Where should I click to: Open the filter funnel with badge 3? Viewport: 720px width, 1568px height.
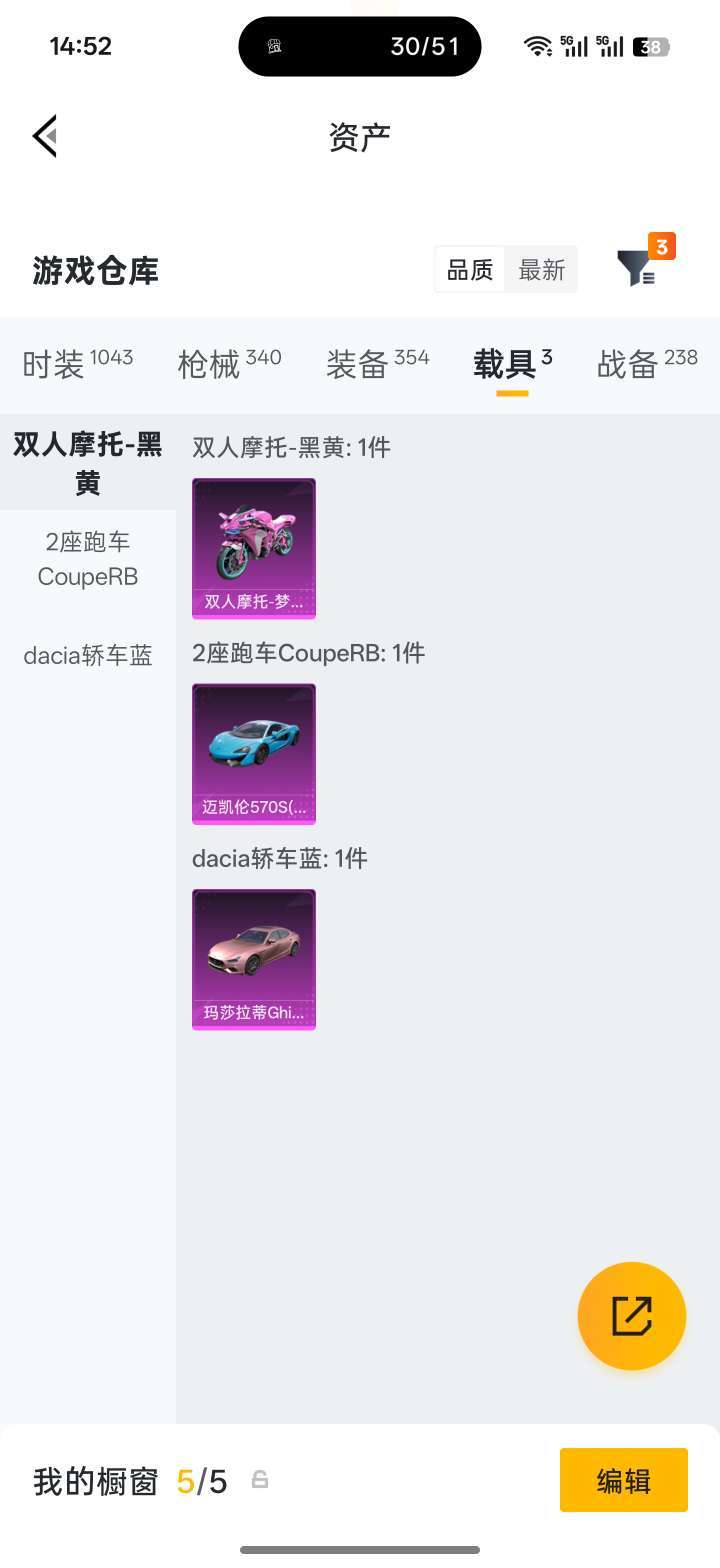633,268
